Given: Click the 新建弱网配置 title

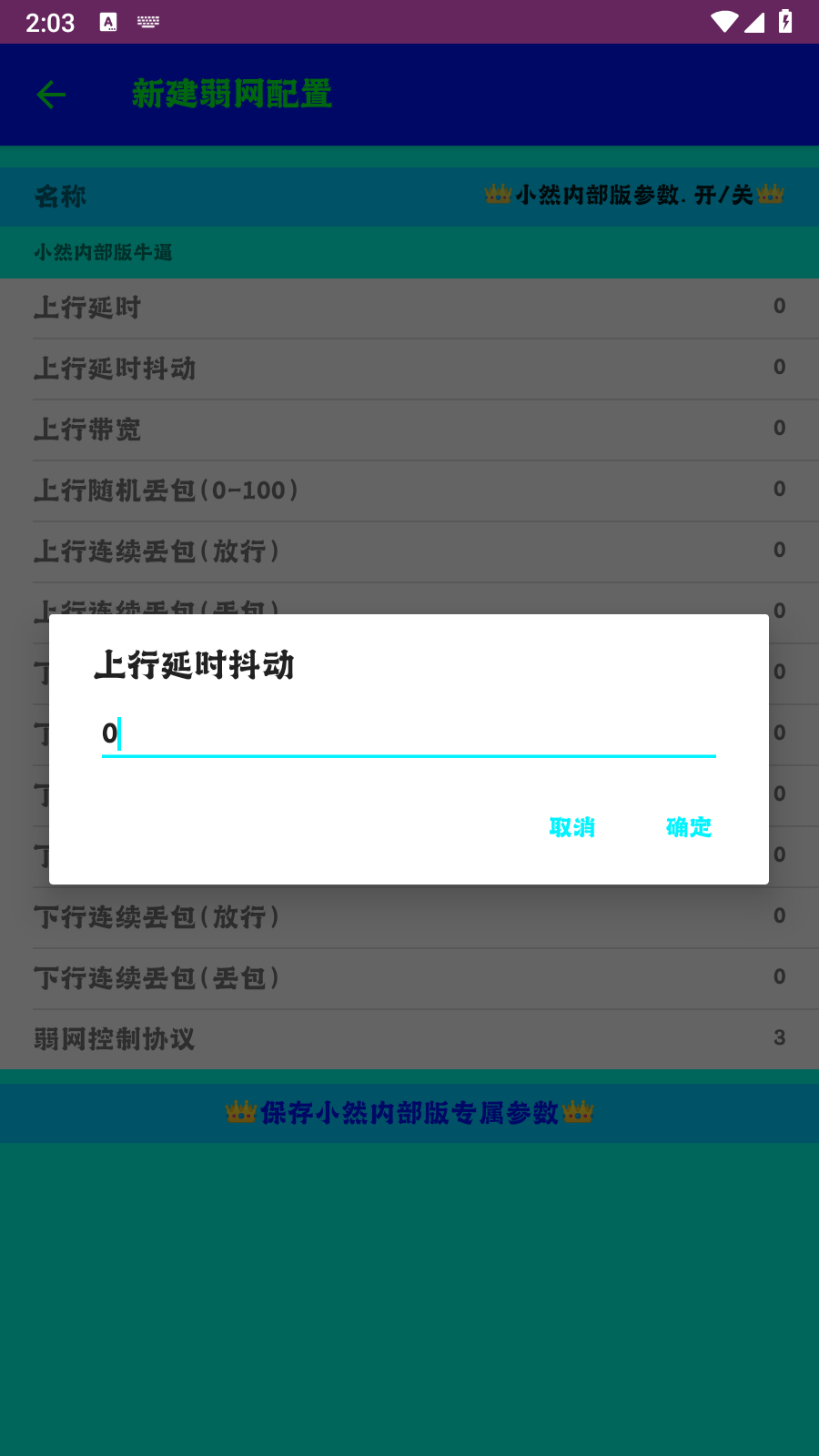Looking at the screenshot, I should [x=232, y=94].
